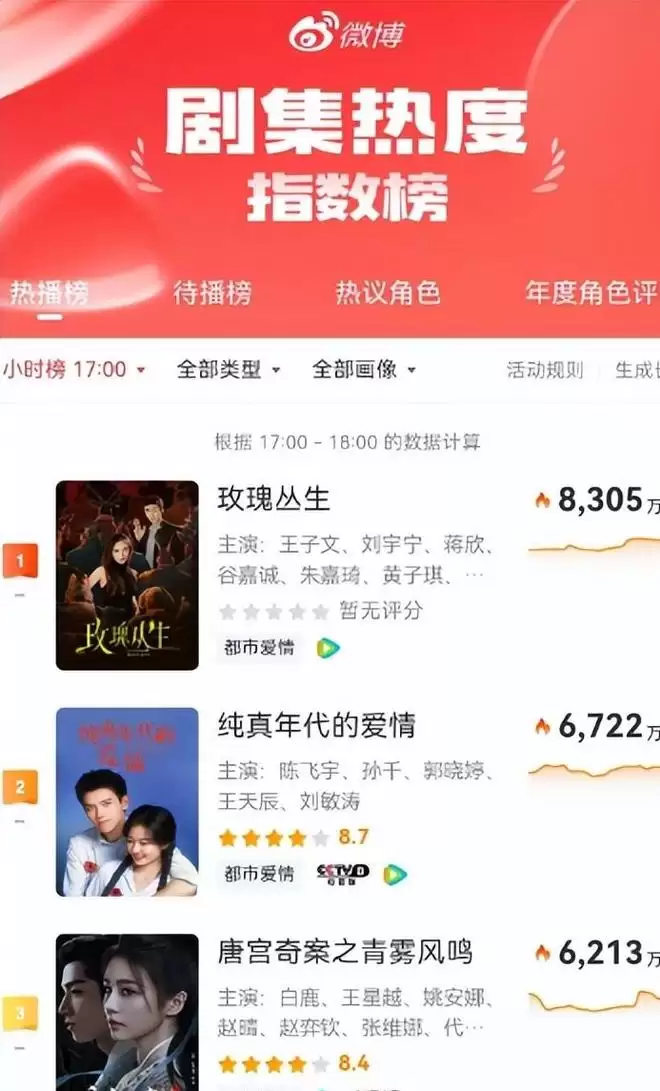Open the 全部类型 filter dropdown
This screenshot has height=1091, width=660.
click(x=228, y=370)
